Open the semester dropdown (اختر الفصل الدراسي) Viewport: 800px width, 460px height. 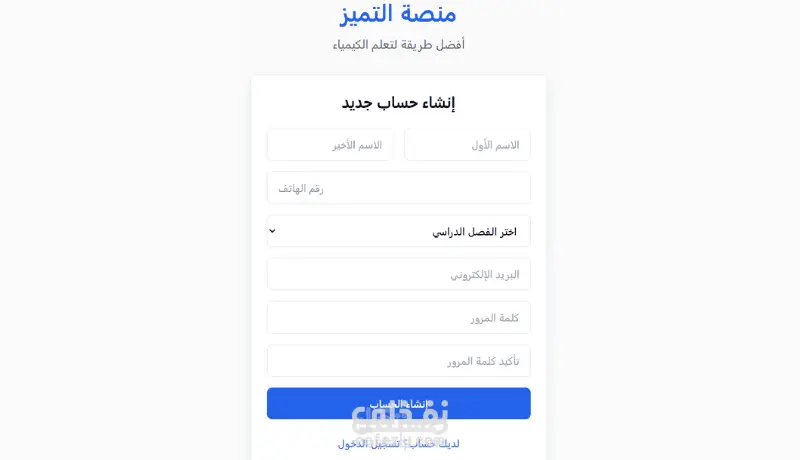pyautogui.click(x=399, y=231)
